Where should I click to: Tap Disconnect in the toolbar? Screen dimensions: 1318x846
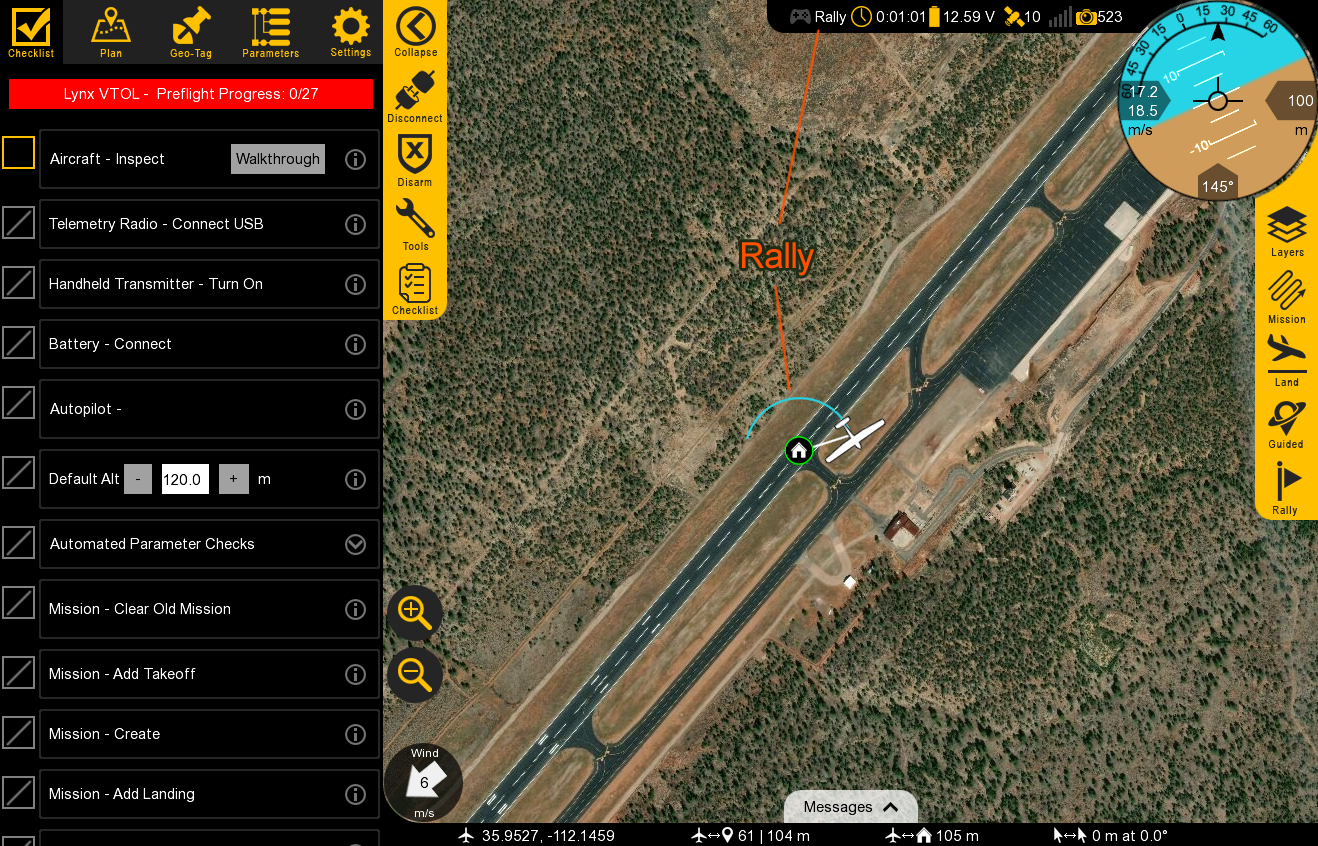[x=415, y=97]
